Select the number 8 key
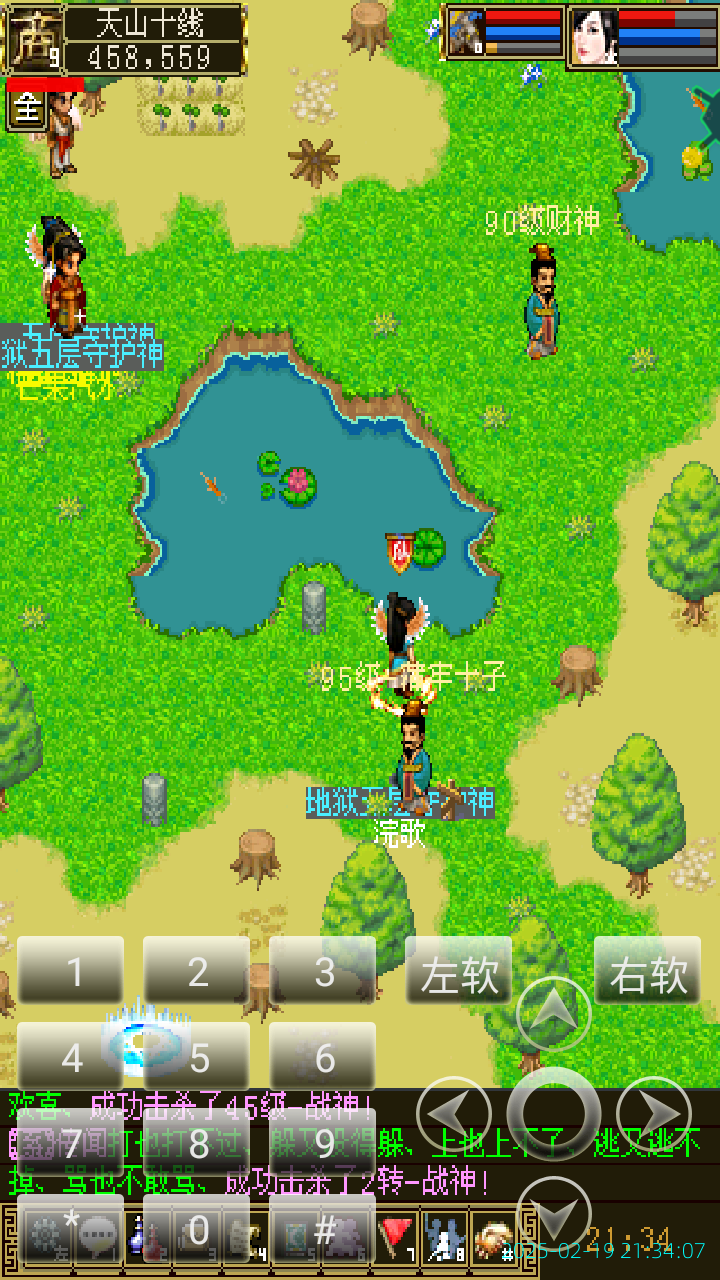 click(197, 1142)
